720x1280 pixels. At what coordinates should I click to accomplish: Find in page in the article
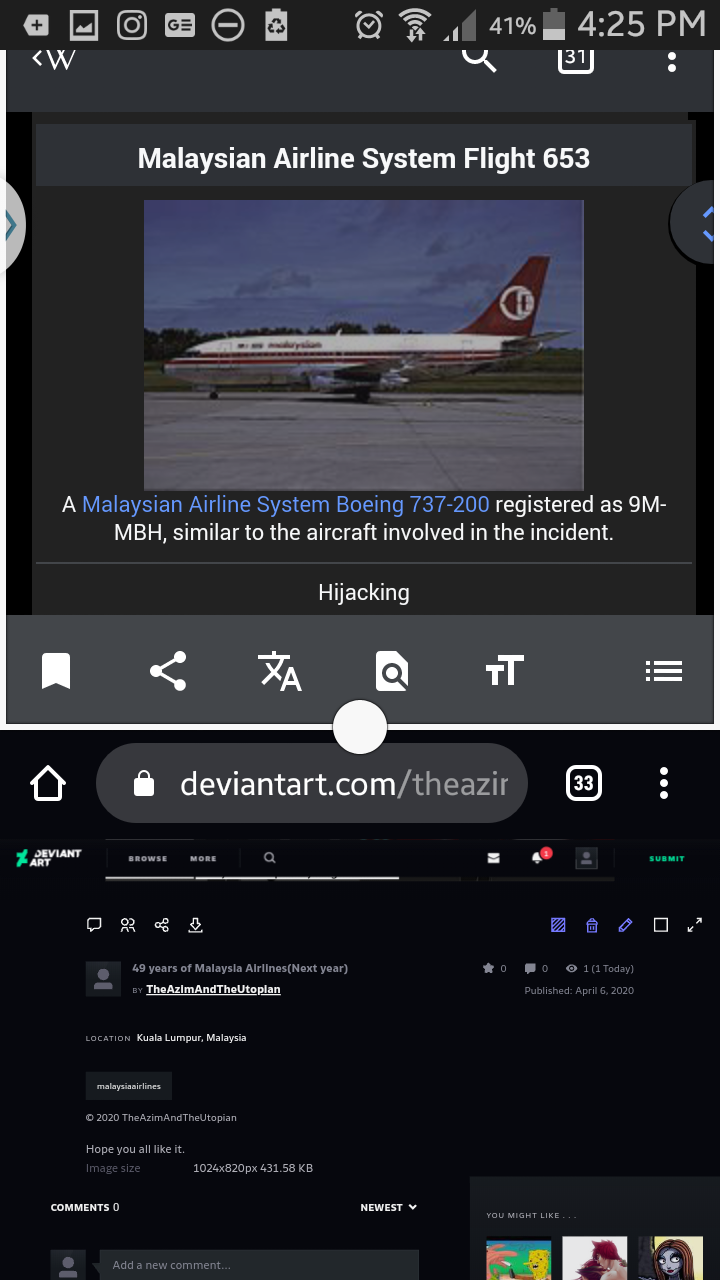pyautogui.click(x=392, y=671)
